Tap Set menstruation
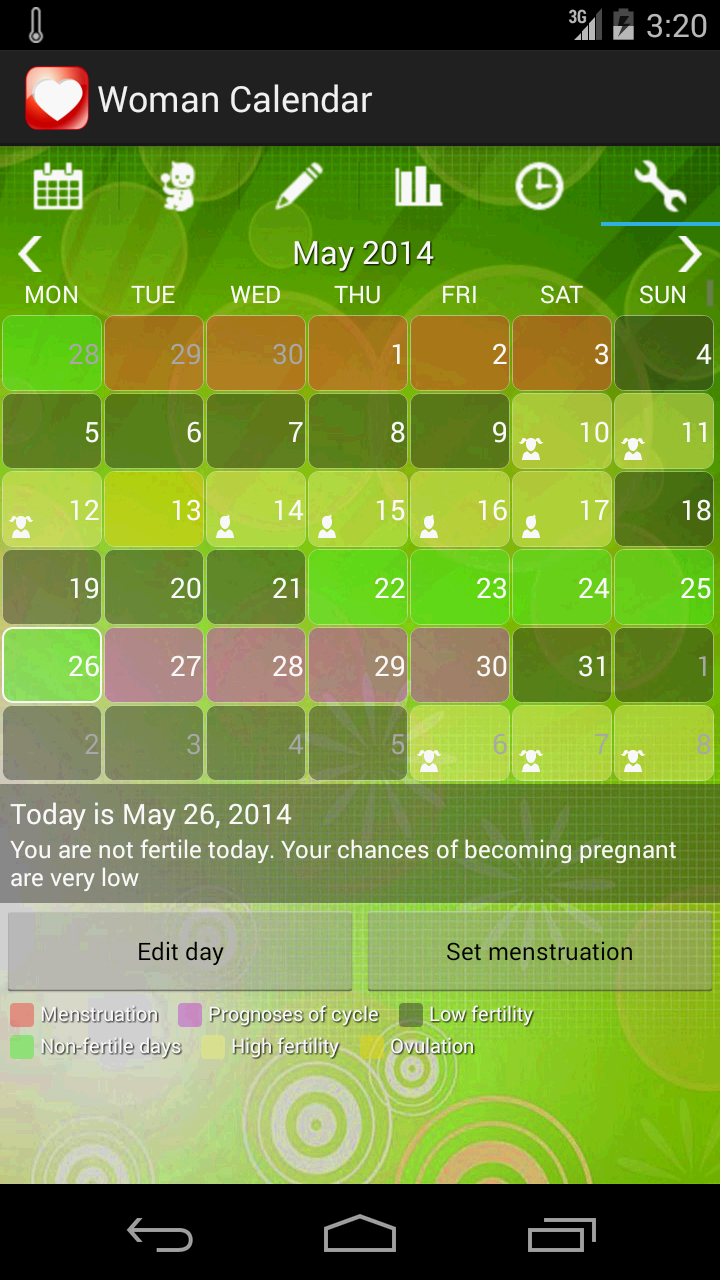The width and height of the screenshot is (720, 1280). click(540, 952)
